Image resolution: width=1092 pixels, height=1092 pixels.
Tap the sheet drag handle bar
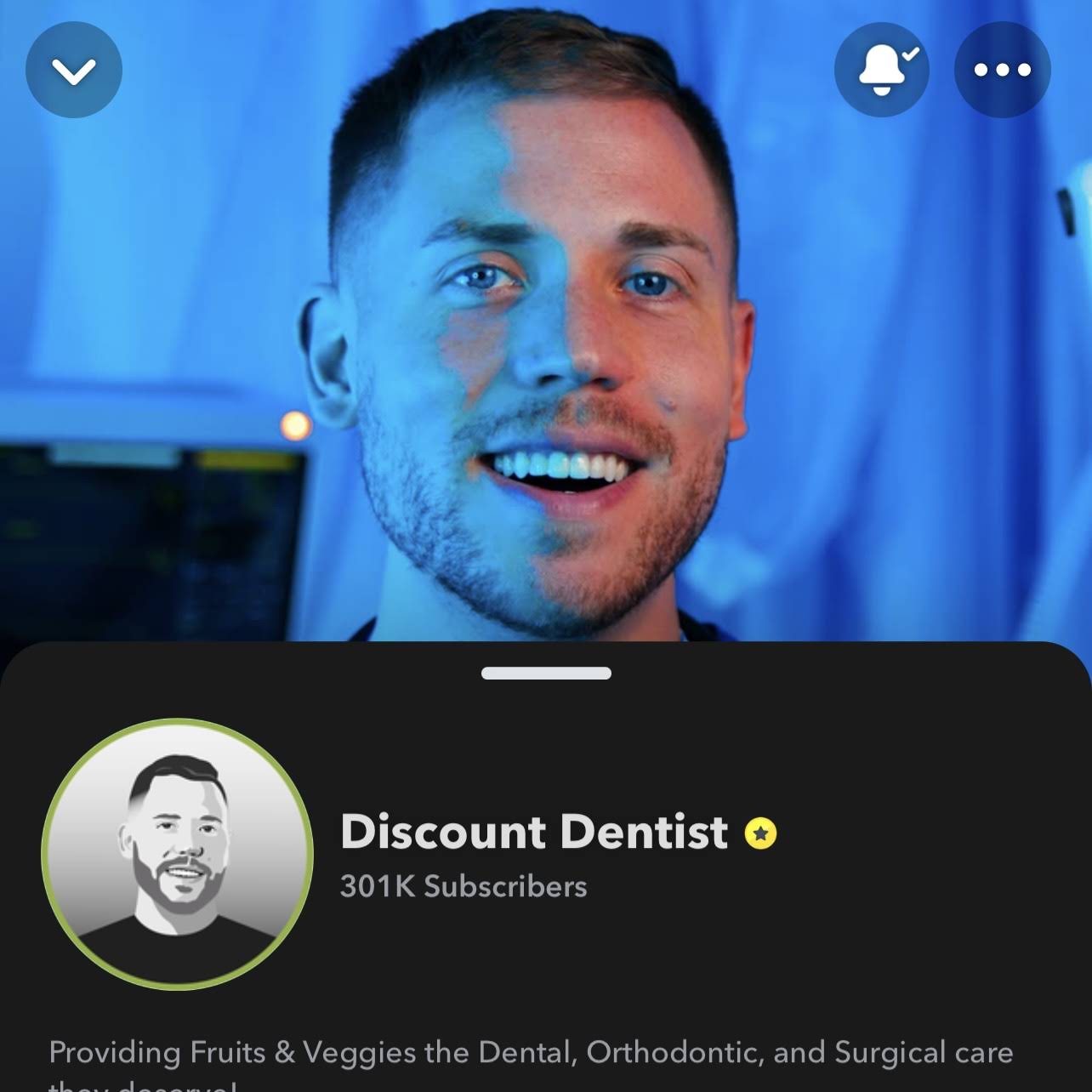click(546, 674)
